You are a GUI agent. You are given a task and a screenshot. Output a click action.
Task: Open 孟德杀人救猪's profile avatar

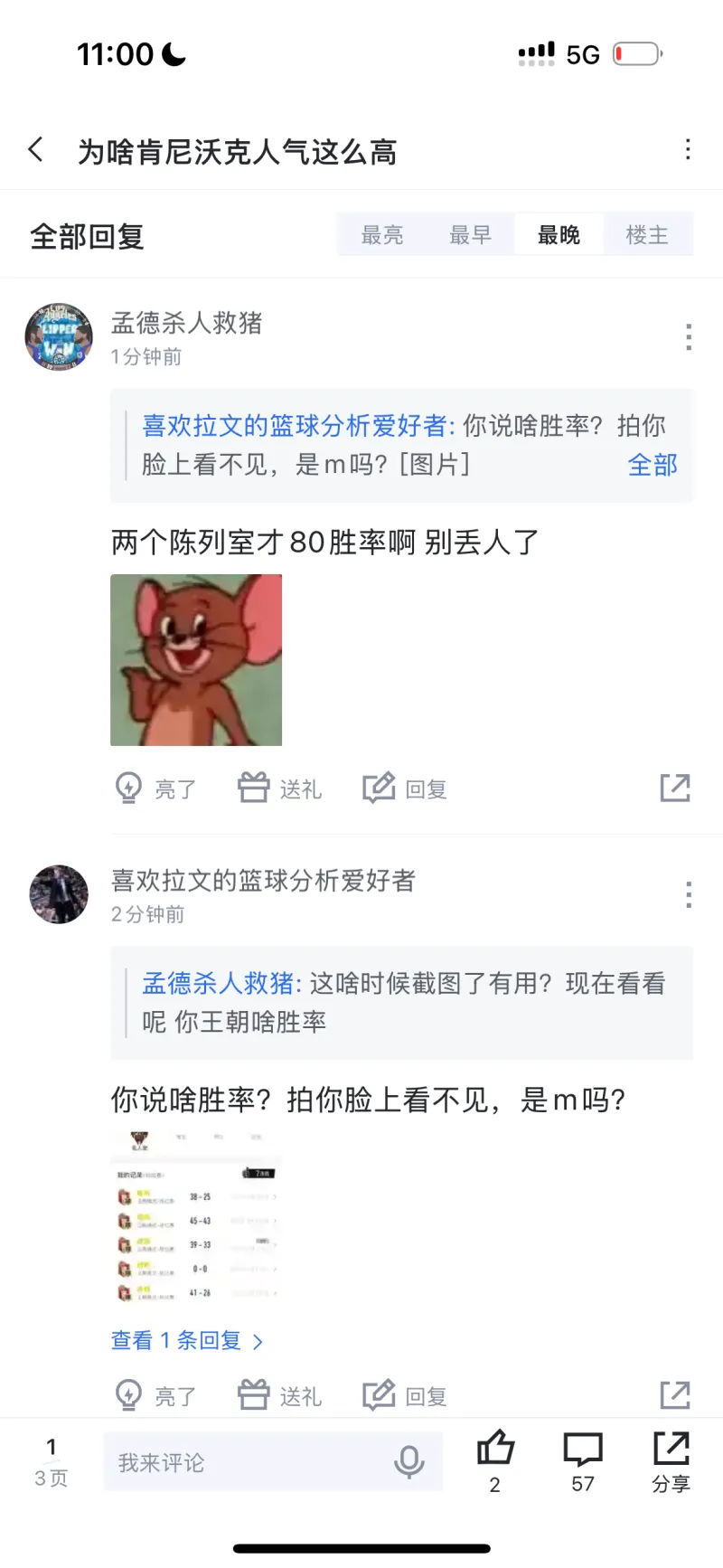pyautogui.click(x=59, y=337)
